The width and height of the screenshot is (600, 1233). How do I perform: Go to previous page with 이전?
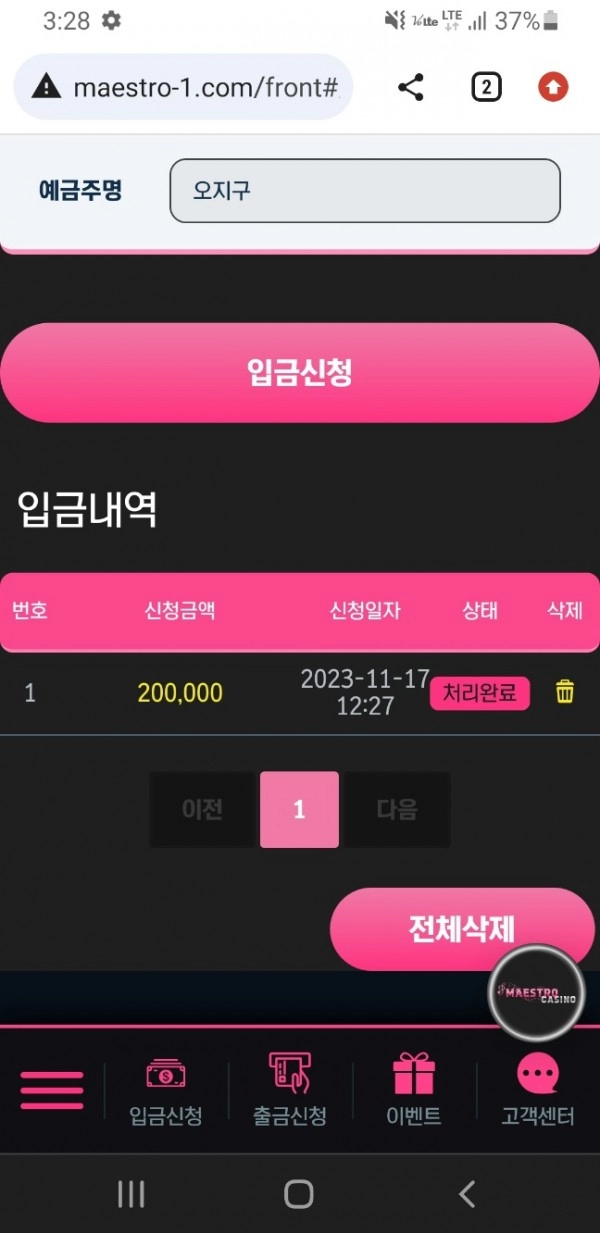coord(202,810)
